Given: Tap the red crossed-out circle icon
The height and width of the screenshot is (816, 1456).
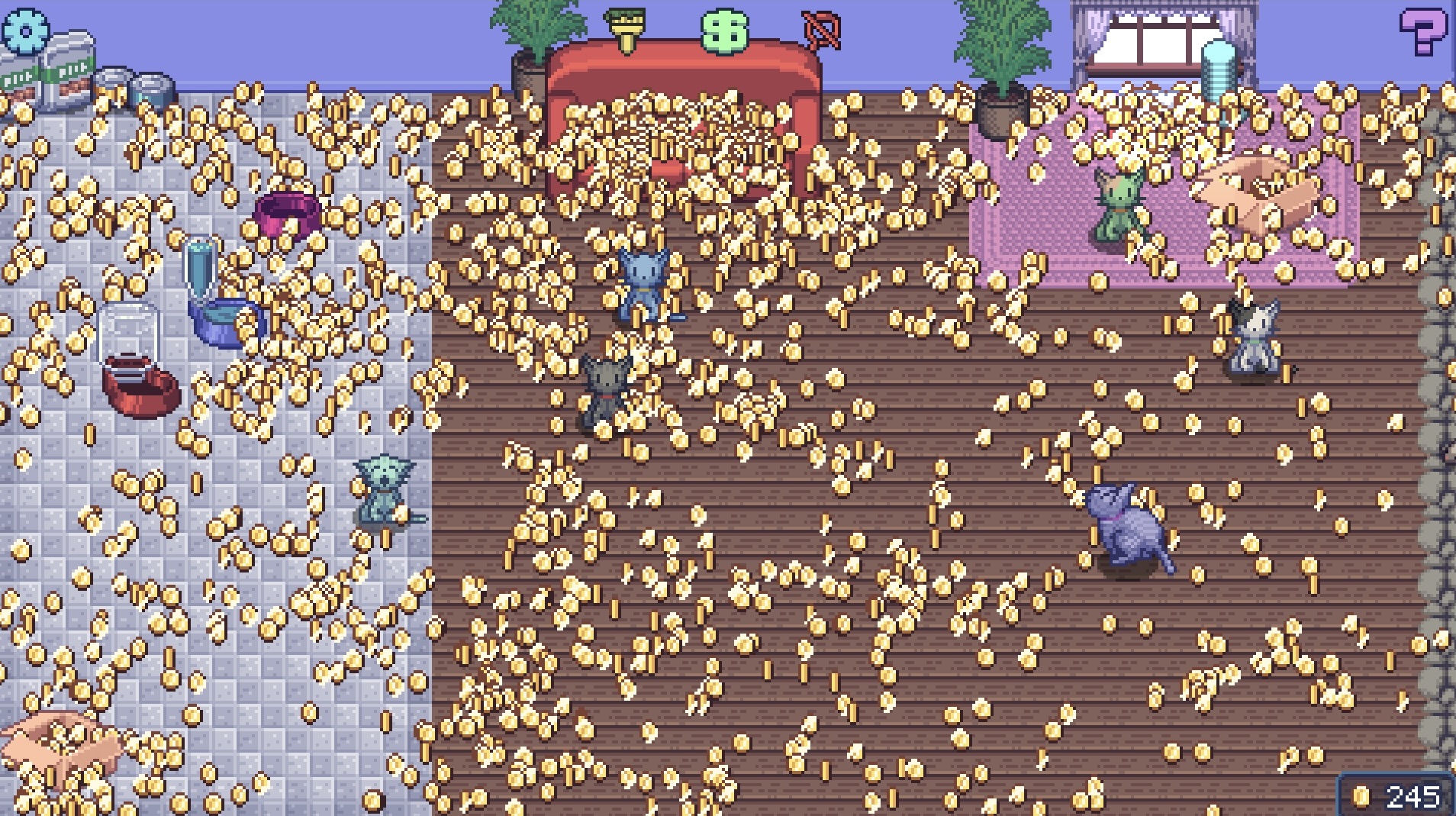Looking at the screenshot, I should point(822,32).
